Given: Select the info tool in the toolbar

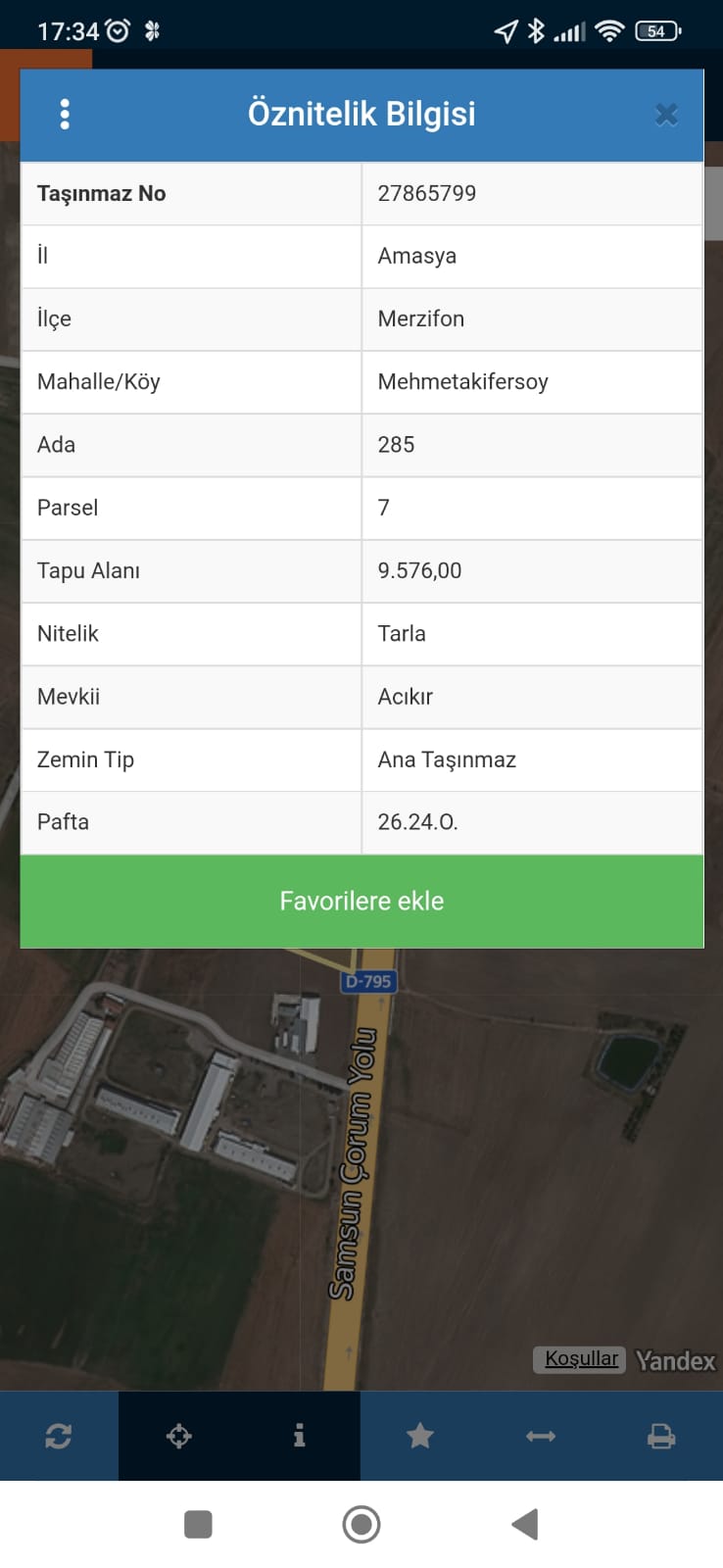Looking at the screenshot, I should (x=299, y=1436).
